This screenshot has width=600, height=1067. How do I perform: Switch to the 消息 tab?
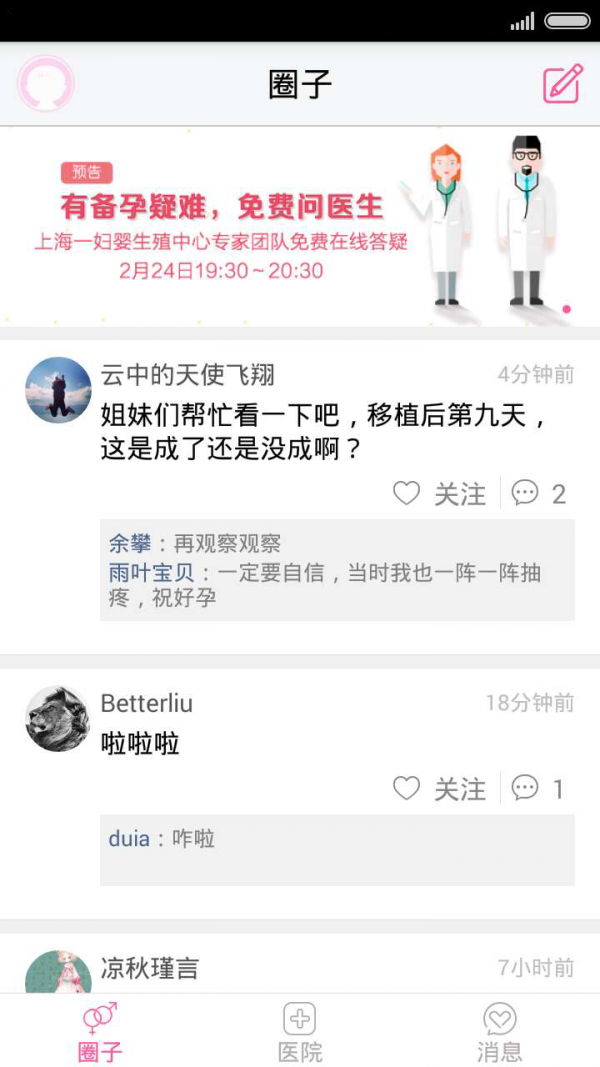click(x=499, y=1032)
